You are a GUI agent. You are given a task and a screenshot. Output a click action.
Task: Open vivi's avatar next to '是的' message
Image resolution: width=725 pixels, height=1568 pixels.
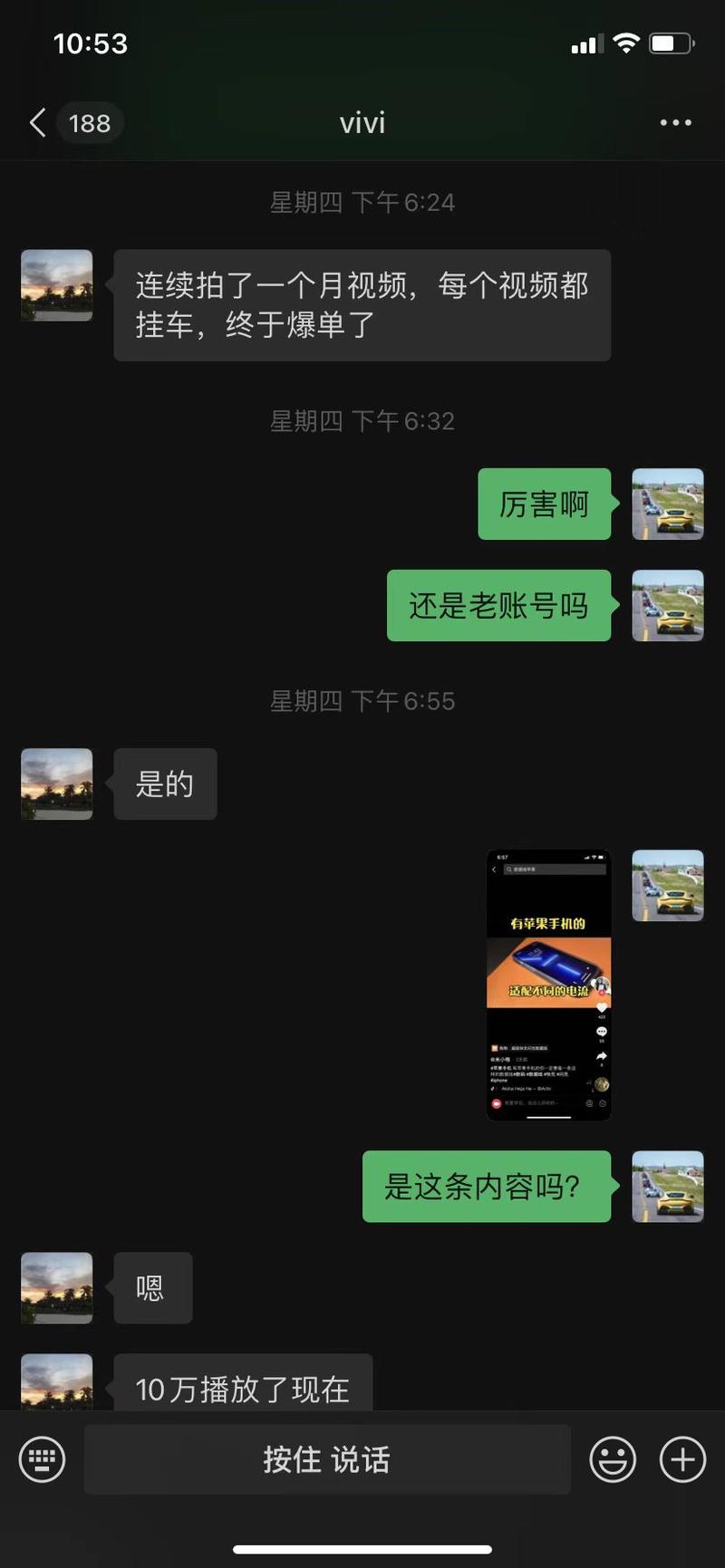coord(56,784)
